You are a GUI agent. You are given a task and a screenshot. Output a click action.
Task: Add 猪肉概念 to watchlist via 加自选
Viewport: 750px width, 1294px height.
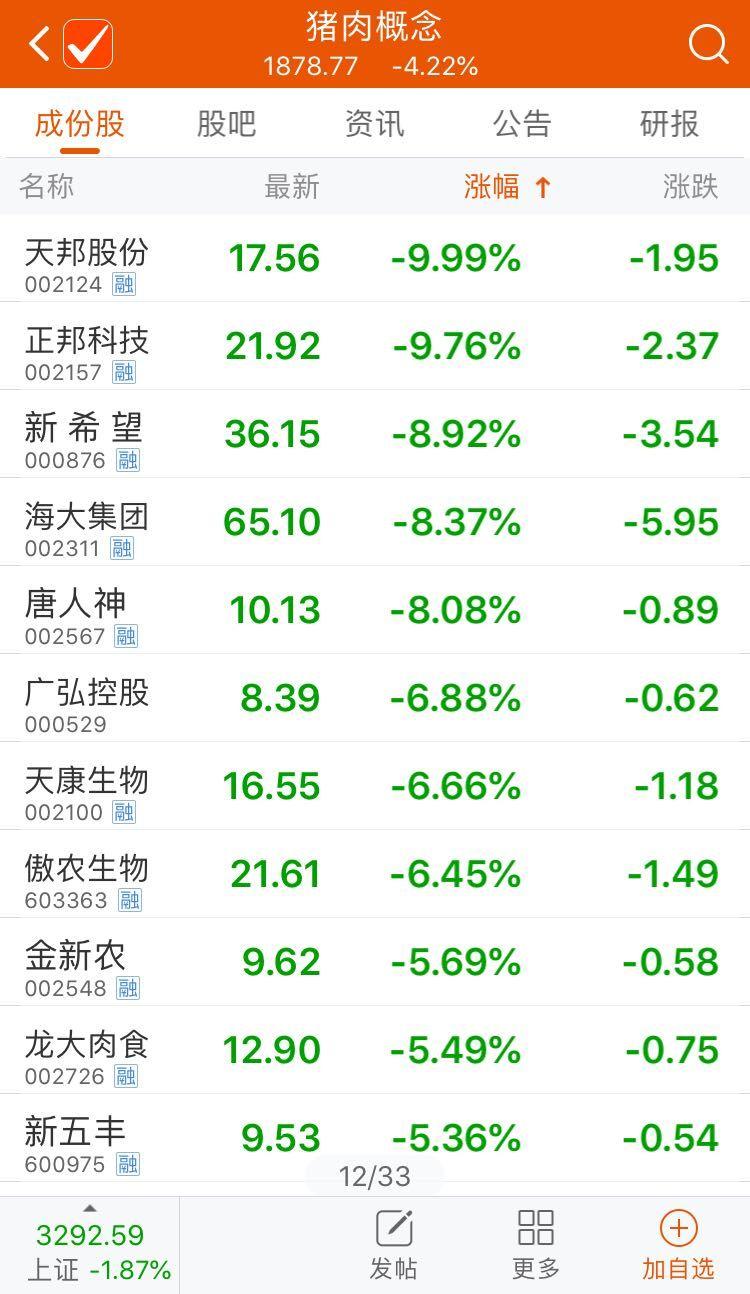pos(678,1244)
